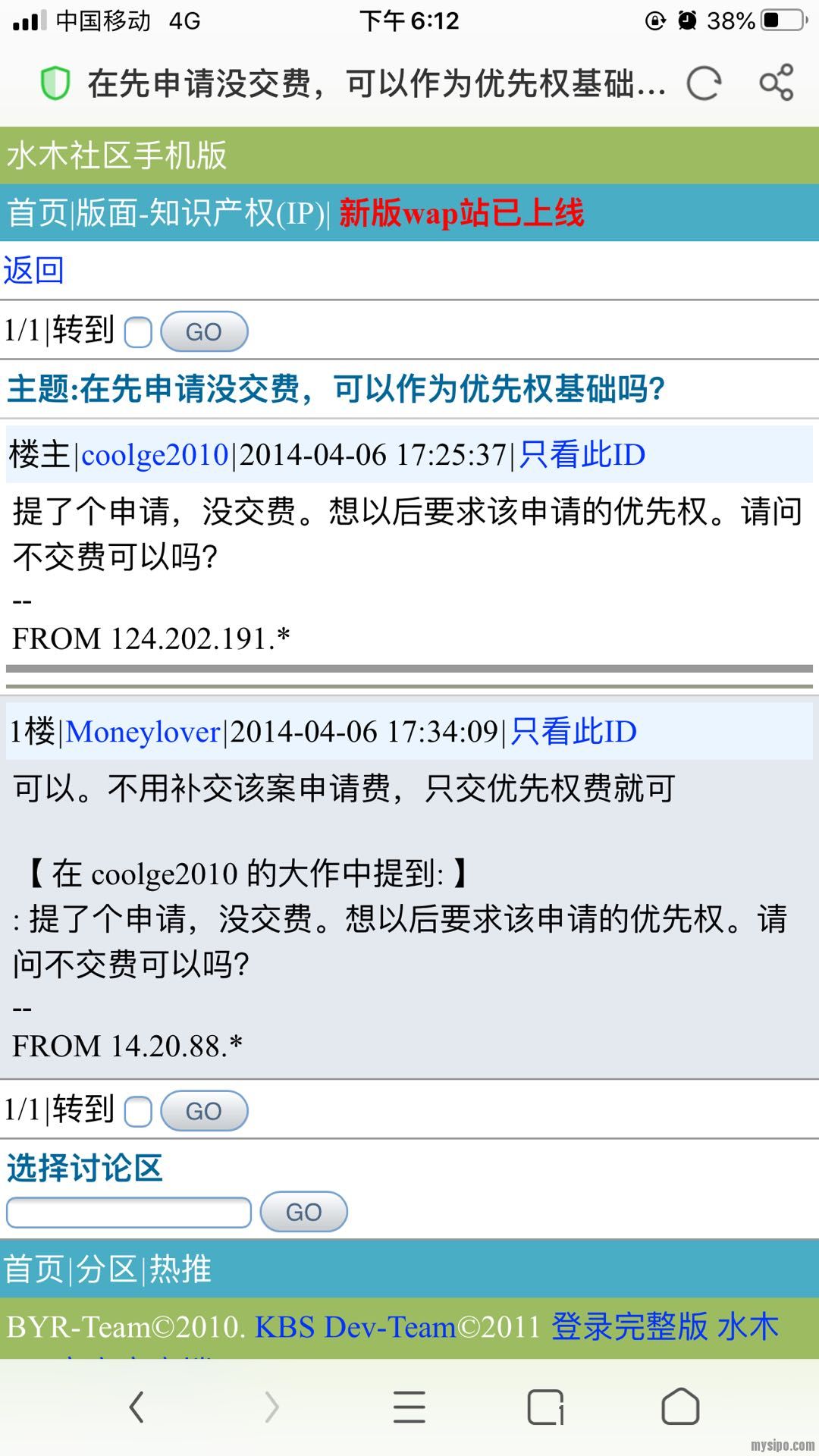The width and height of the screenshot is (819, 1456).
Task: Tap 只看此ID on coolge2010's post
Action: pyautogui.click(x=582, y=455)
